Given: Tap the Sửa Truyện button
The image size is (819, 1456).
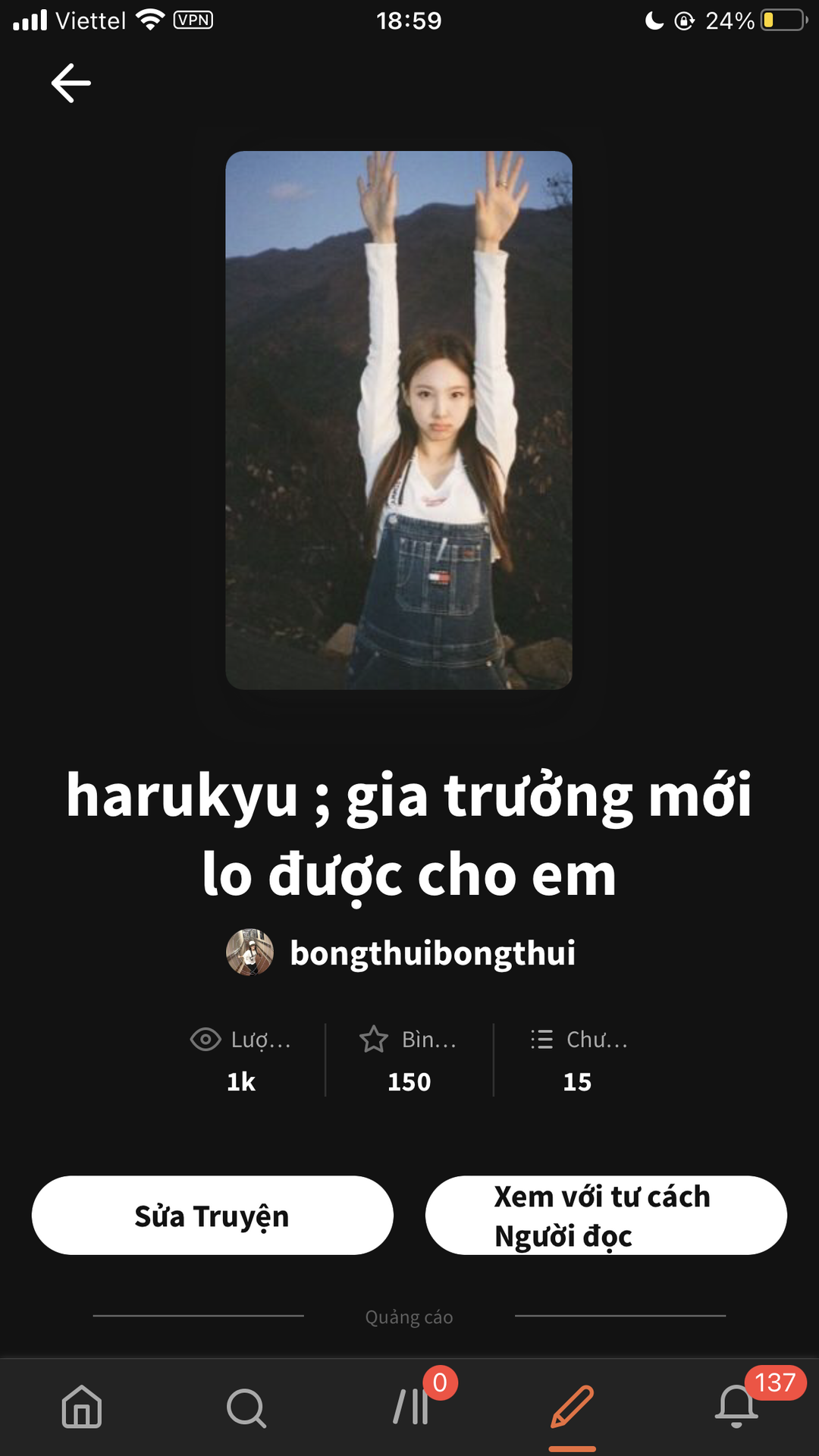Looking at the screenshot, I should pyautogui.click(x=212, y=1216).
